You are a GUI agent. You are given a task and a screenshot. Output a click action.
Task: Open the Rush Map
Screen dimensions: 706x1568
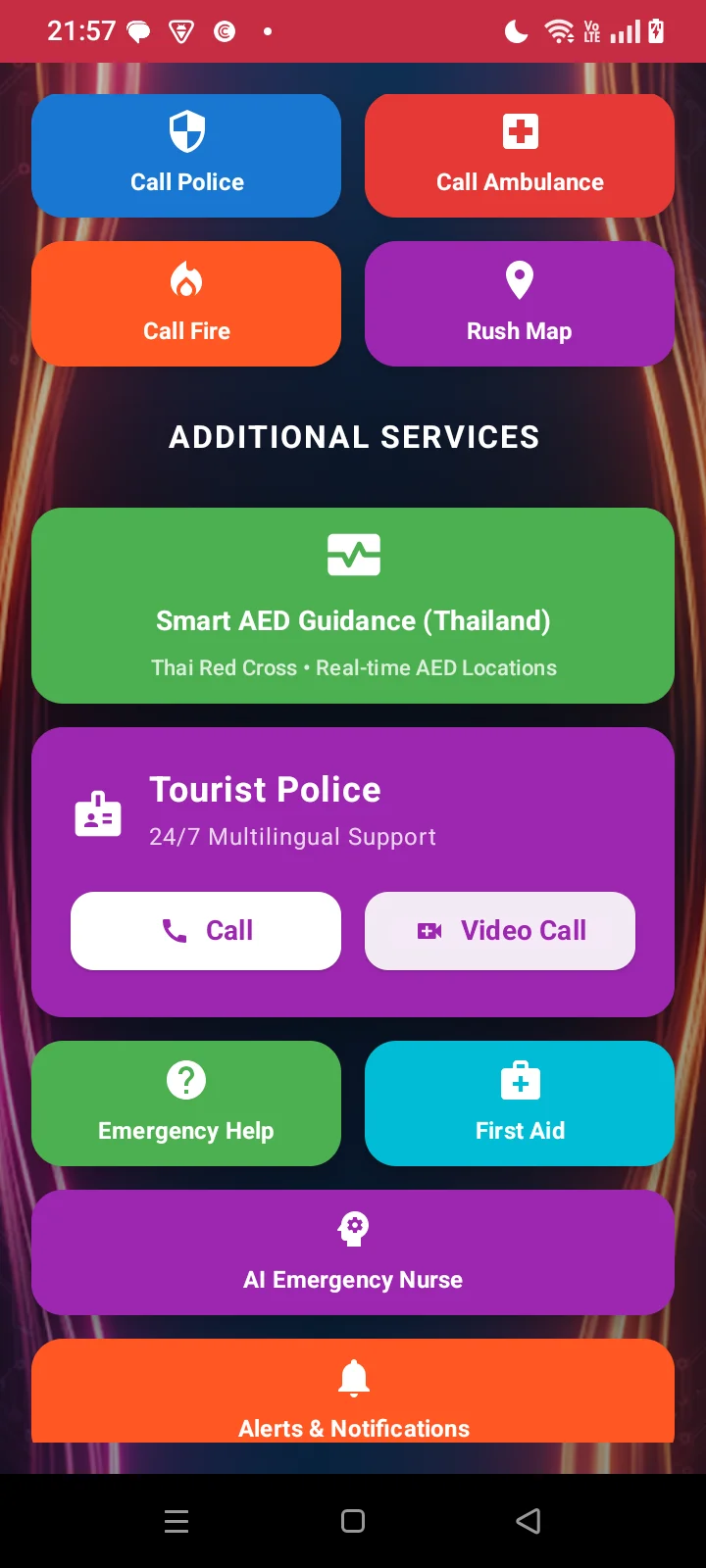(x=520, y=304)
